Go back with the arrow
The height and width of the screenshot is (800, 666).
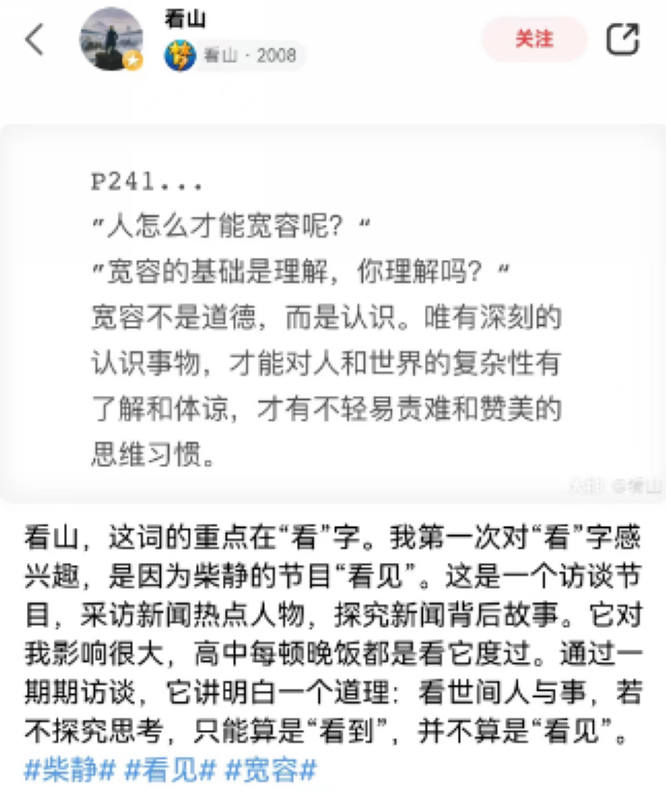(x=34, y=40)
